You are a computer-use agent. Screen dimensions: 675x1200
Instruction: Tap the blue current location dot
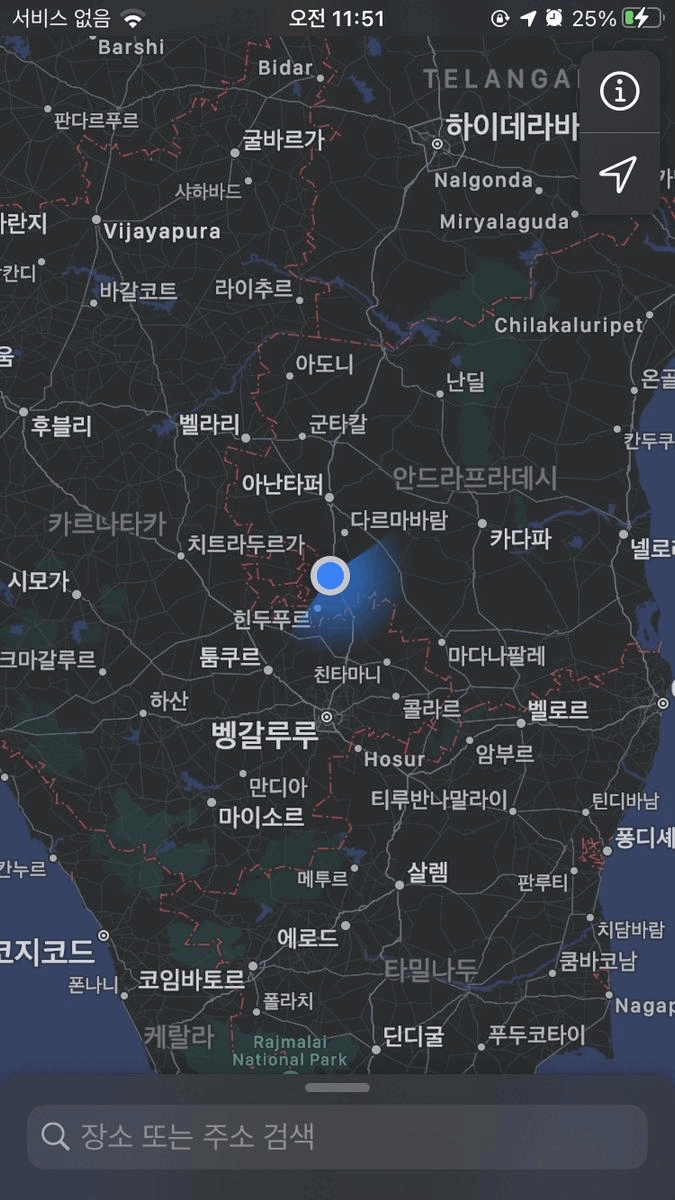pos(330,576)
